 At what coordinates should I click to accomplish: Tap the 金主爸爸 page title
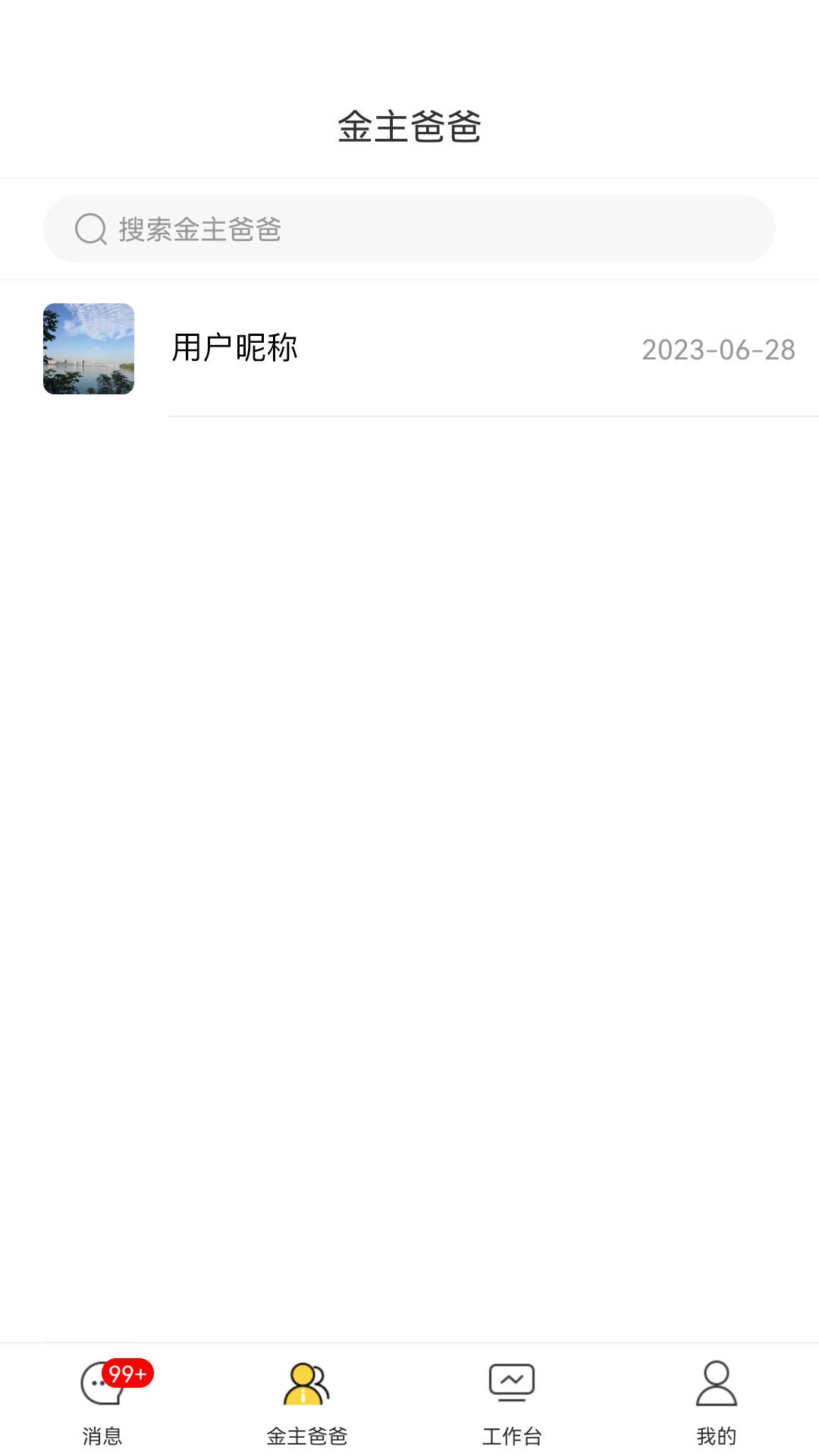click(409, 127)
